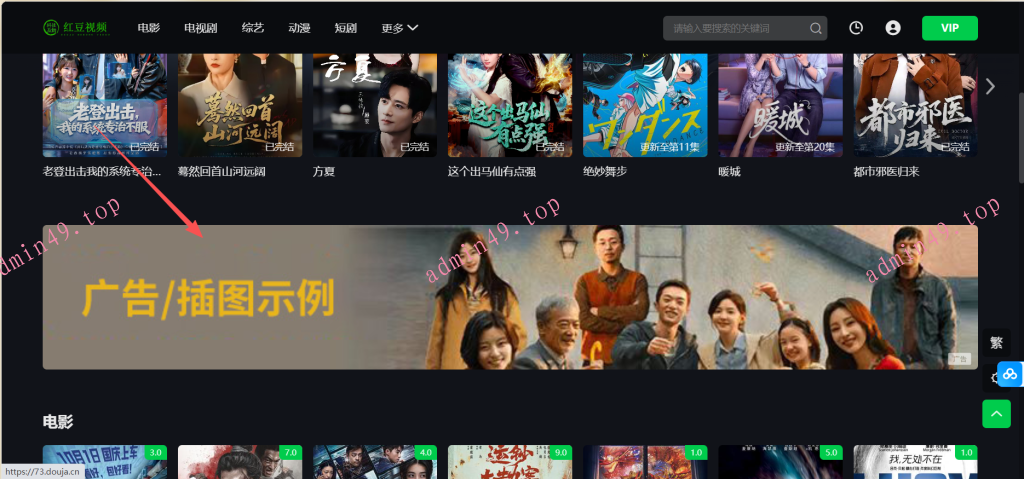Open the watch history clock icon
Screen dimensions: 1024x479
coord(856,28)
